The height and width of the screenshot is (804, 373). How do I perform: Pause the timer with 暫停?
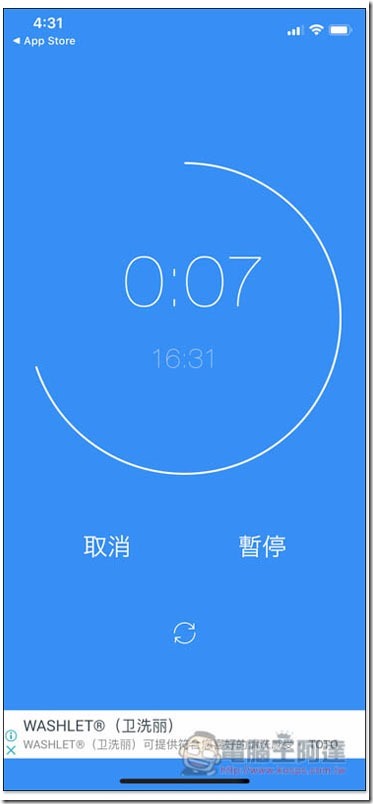tap(262, 547)
